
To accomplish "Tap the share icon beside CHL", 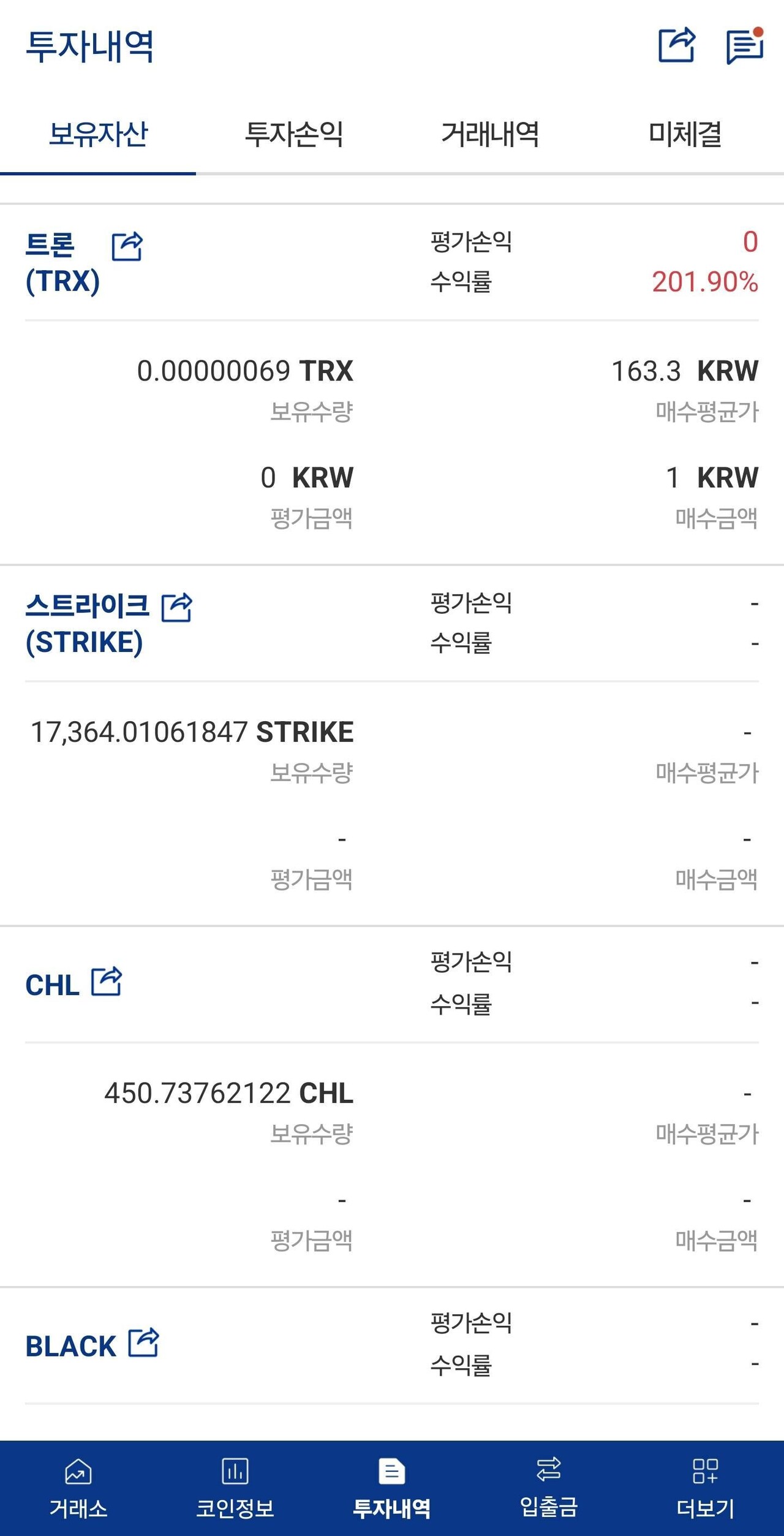I will (x=107, y=981).
